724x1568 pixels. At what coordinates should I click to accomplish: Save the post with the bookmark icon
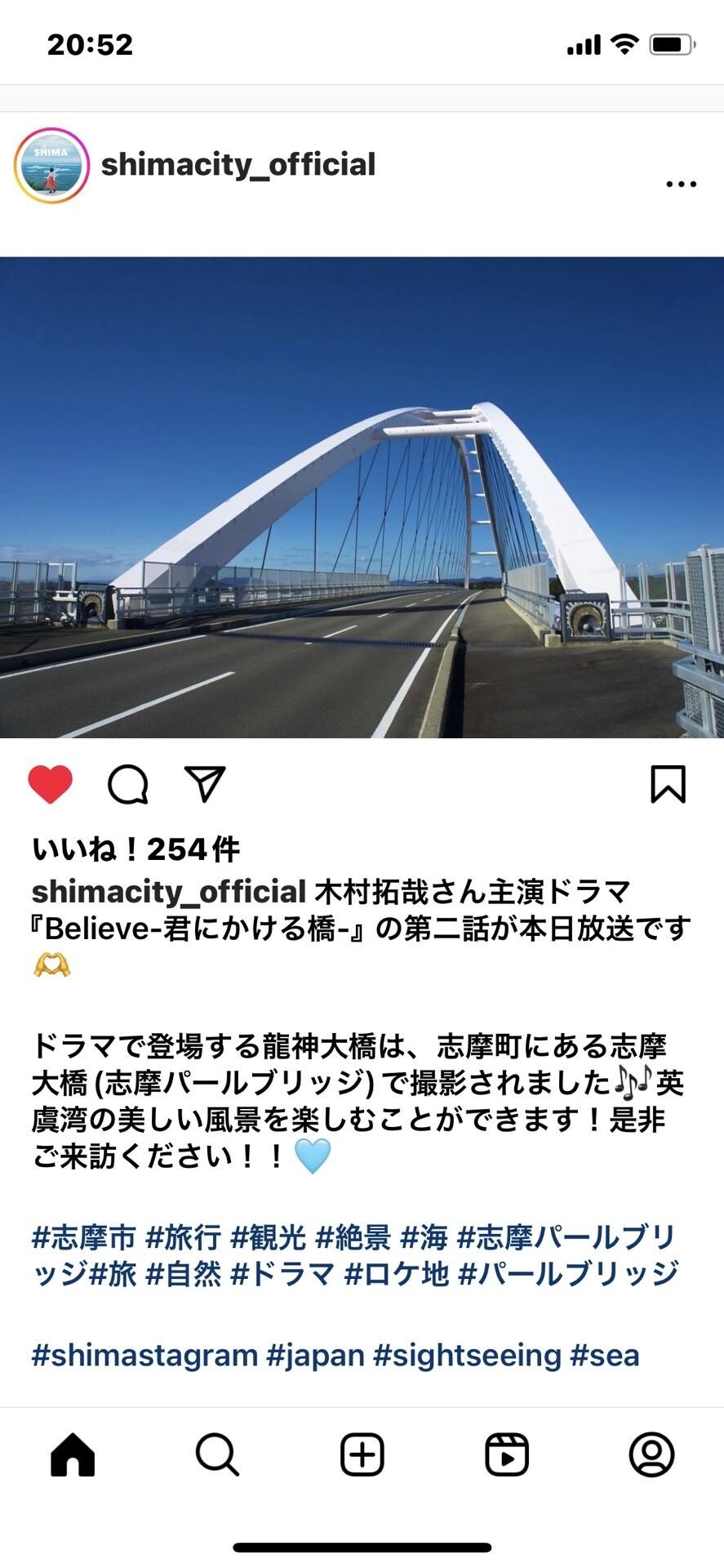coord(669,784)
